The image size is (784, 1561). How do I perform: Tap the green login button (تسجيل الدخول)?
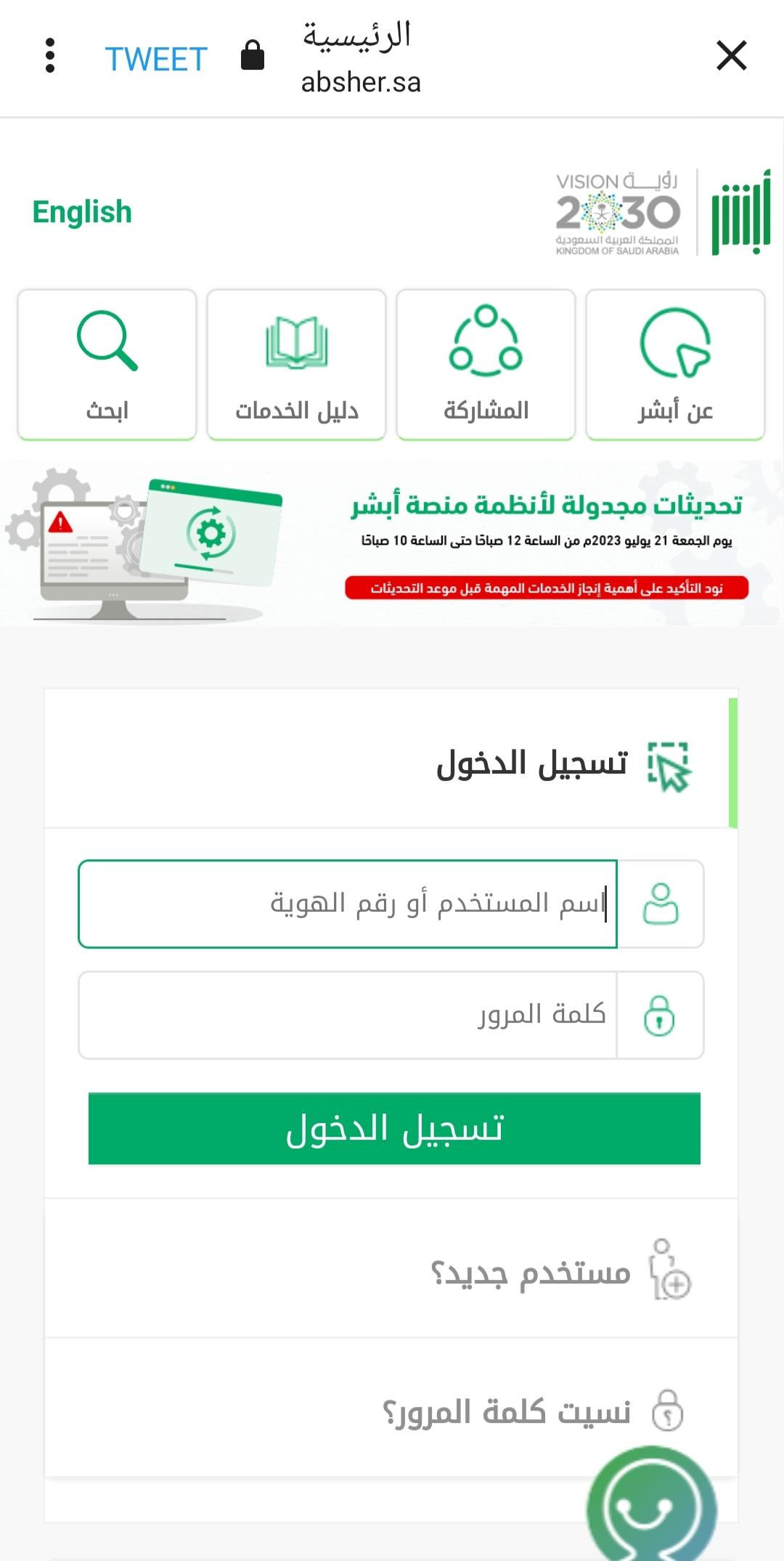click(394, 1128)
